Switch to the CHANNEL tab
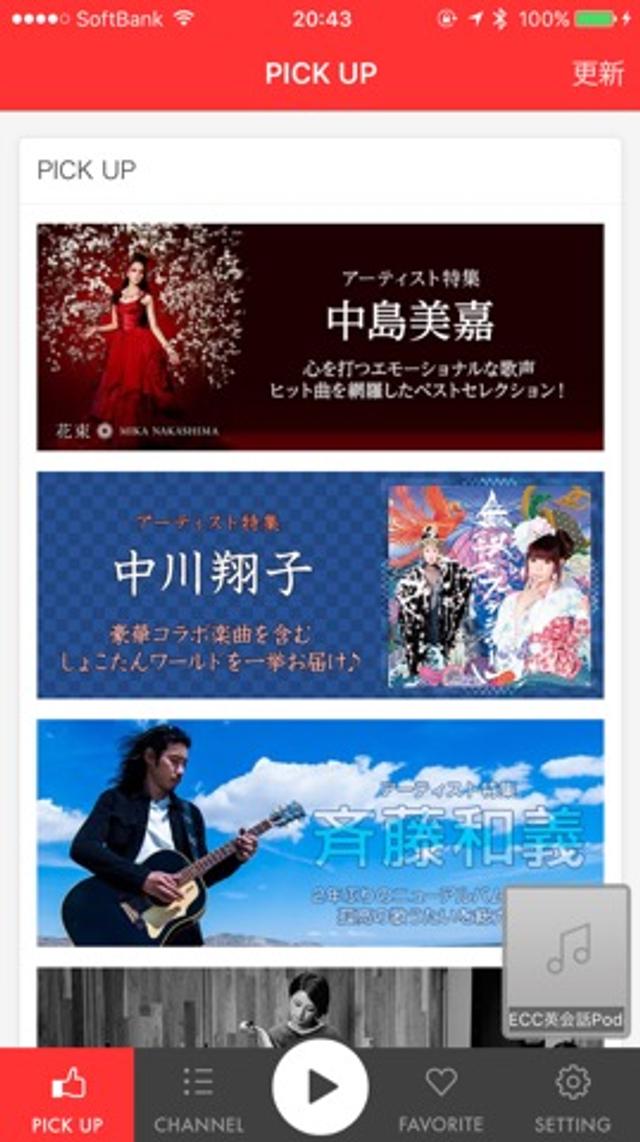 point(198,1097)
